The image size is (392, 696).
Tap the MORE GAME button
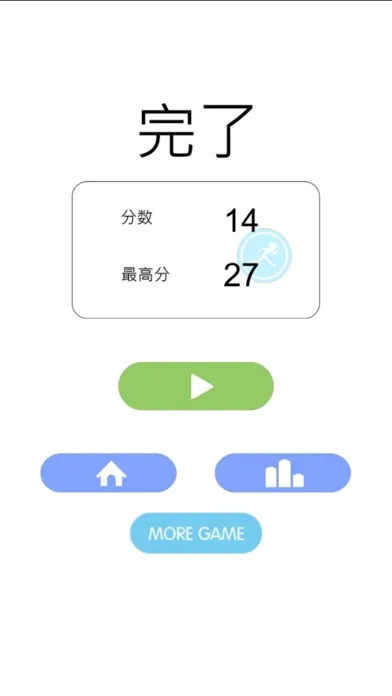(x=196, y=533)
